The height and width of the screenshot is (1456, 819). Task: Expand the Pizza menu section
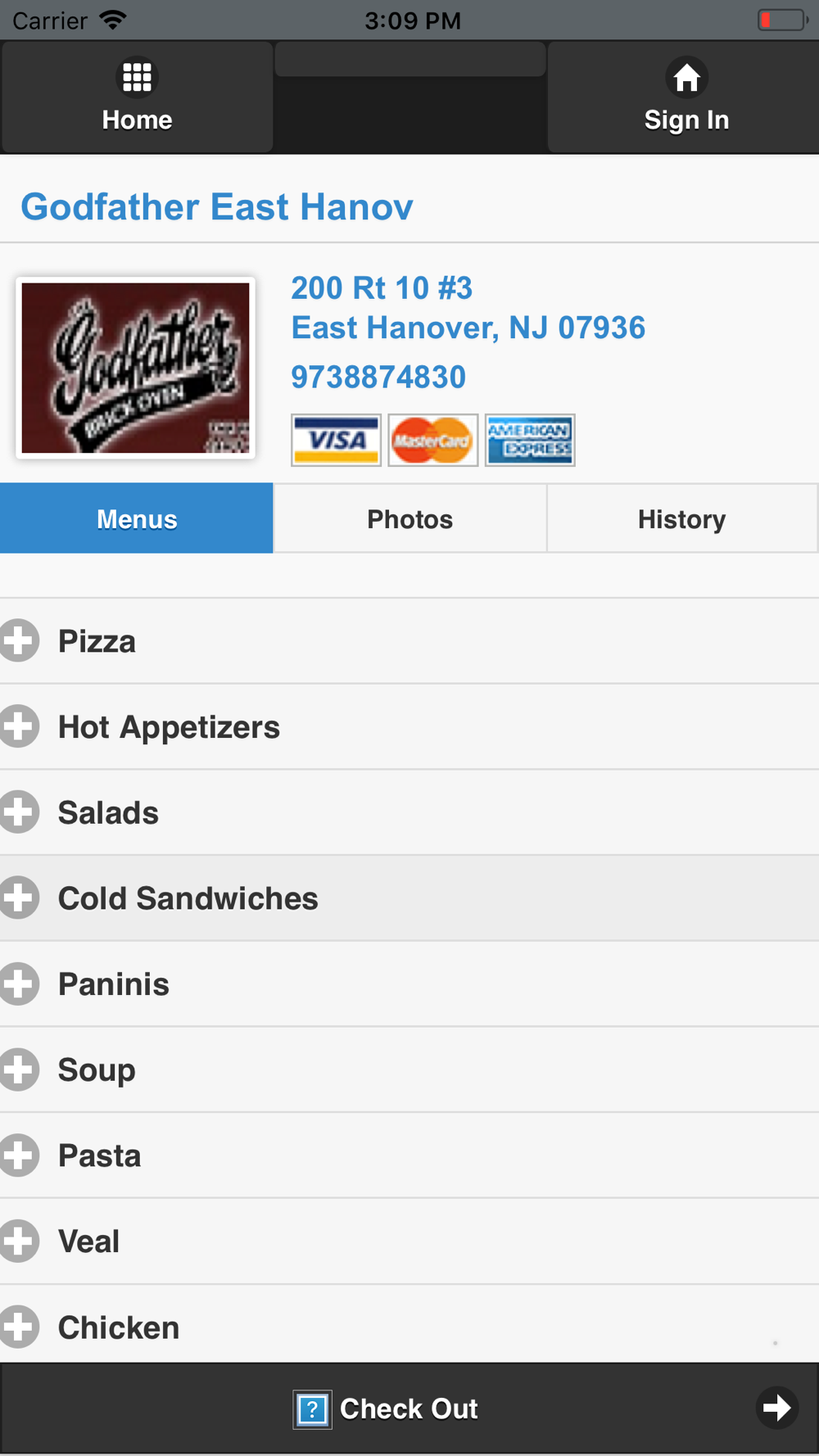(x=409, y=641)
